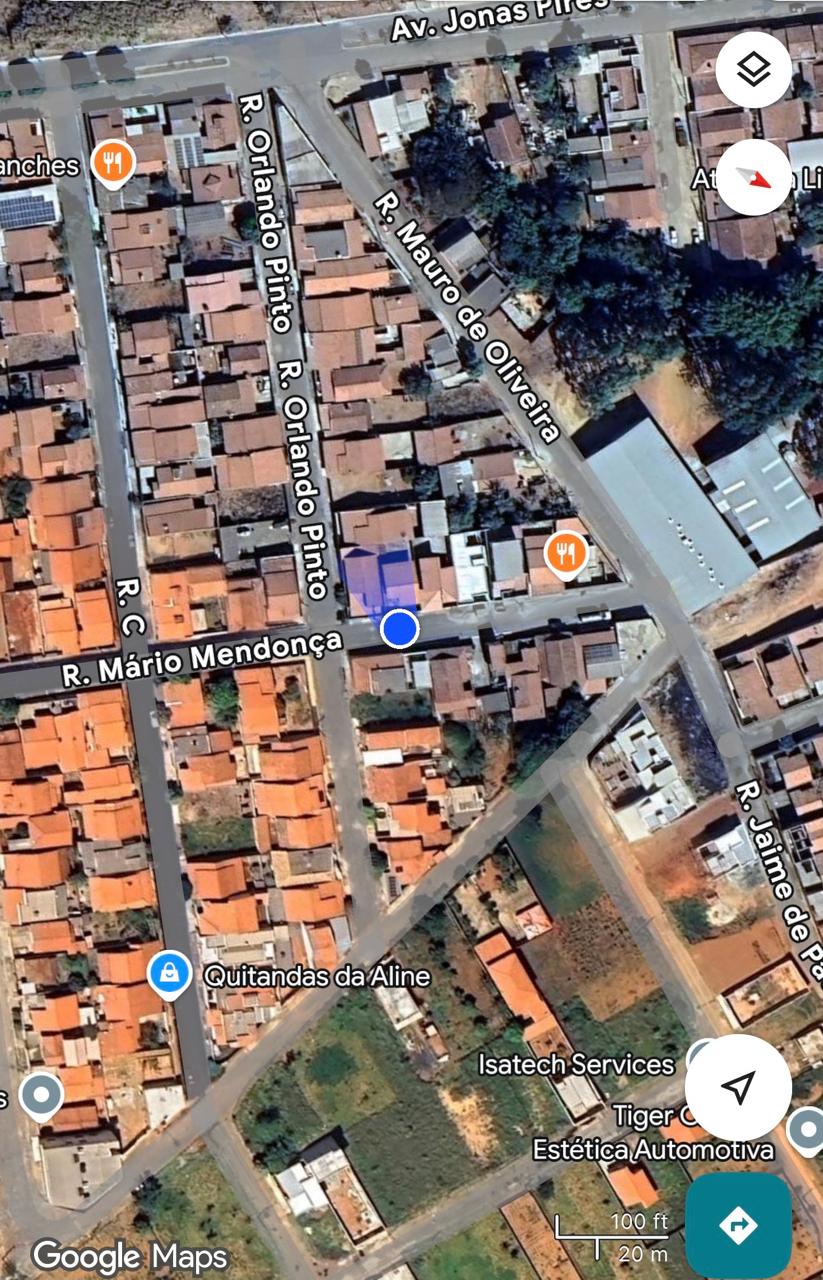Open the restaurant pin next to anches

113,162
